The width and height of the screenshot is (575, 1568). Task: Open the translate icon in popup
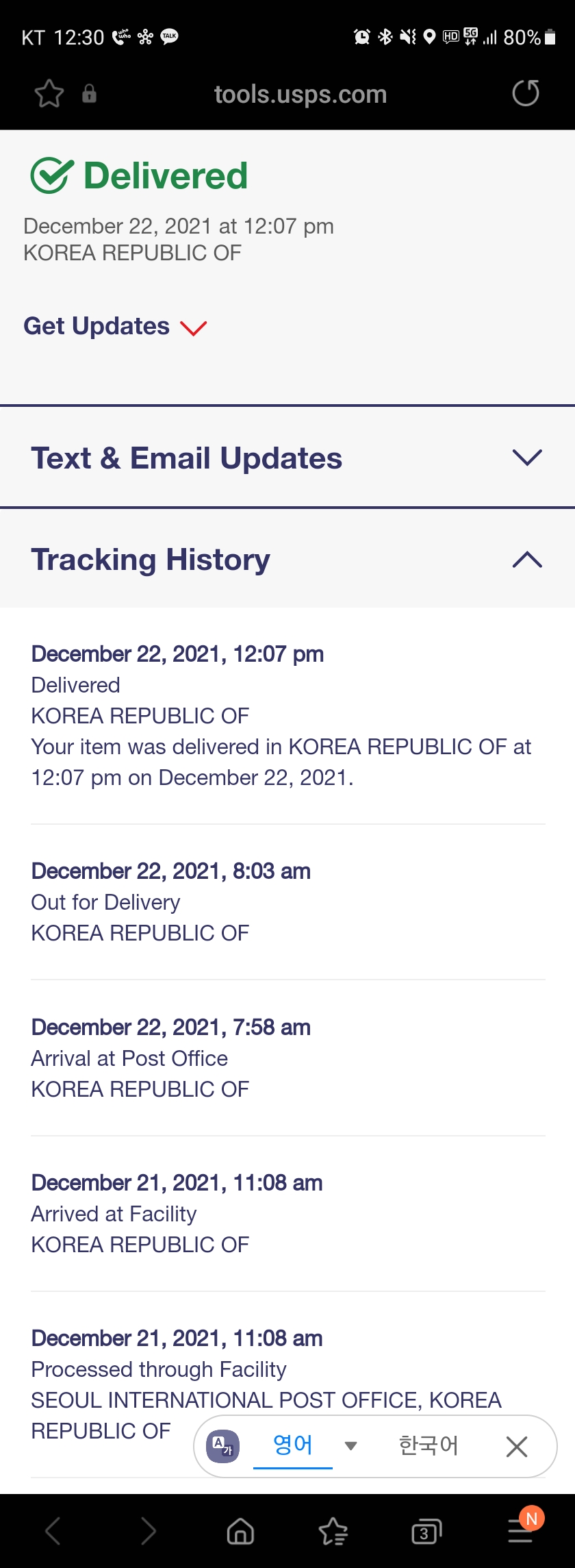[x=223, y=1446]
